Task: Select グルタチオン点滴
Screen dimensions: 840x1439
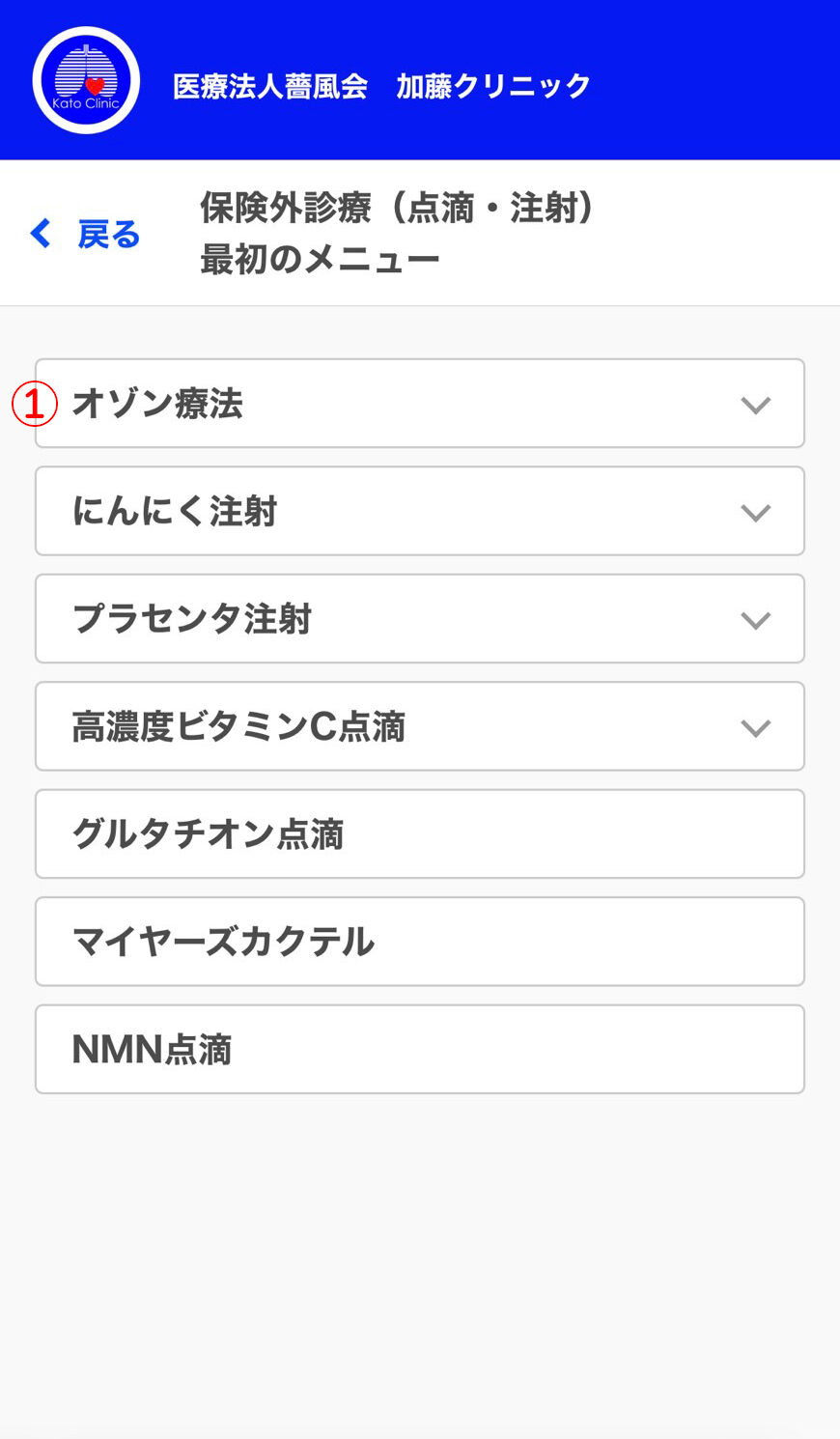Action: 420,834
